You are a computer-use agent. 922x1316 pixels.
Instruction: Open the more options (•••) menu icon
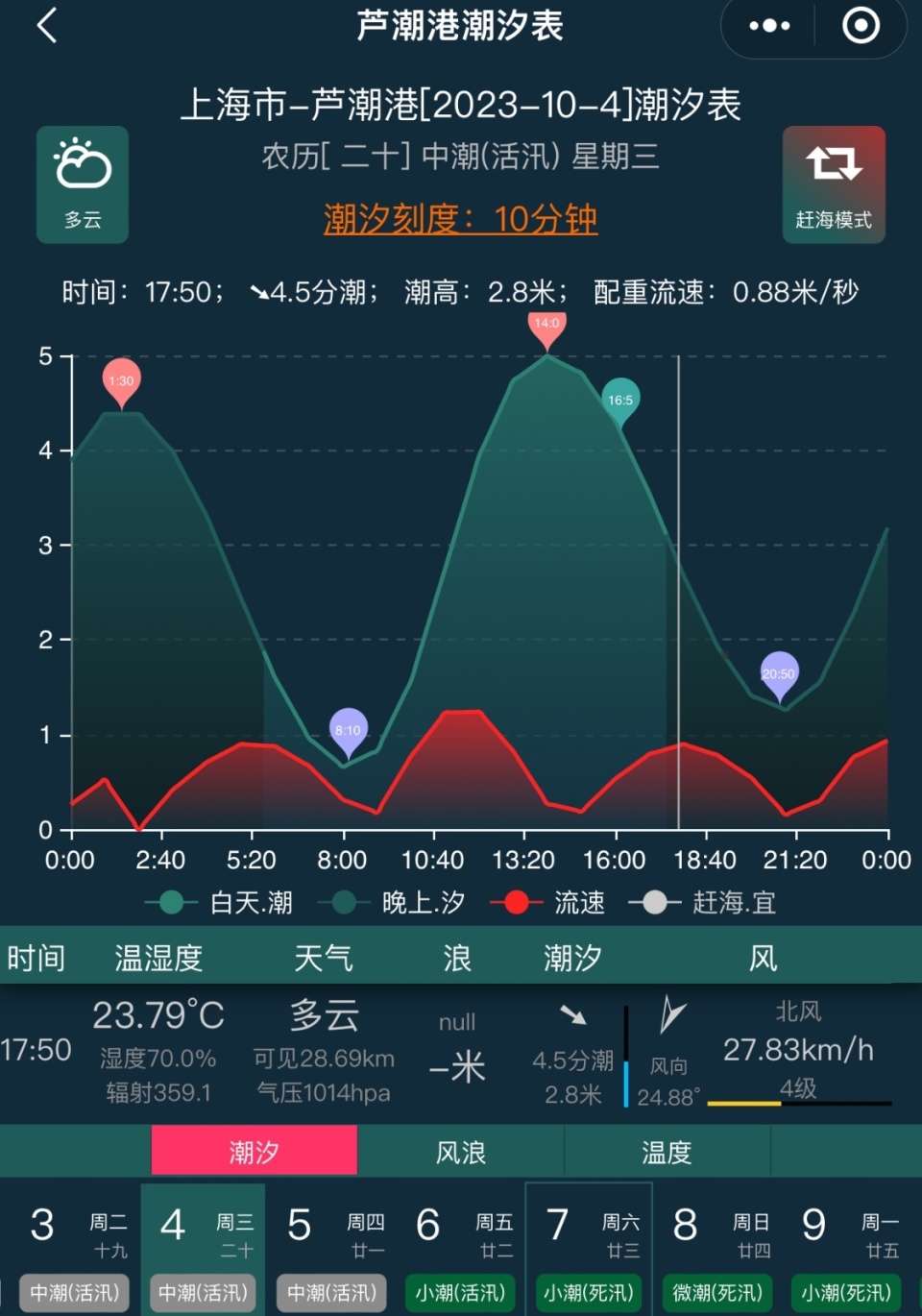767,27
